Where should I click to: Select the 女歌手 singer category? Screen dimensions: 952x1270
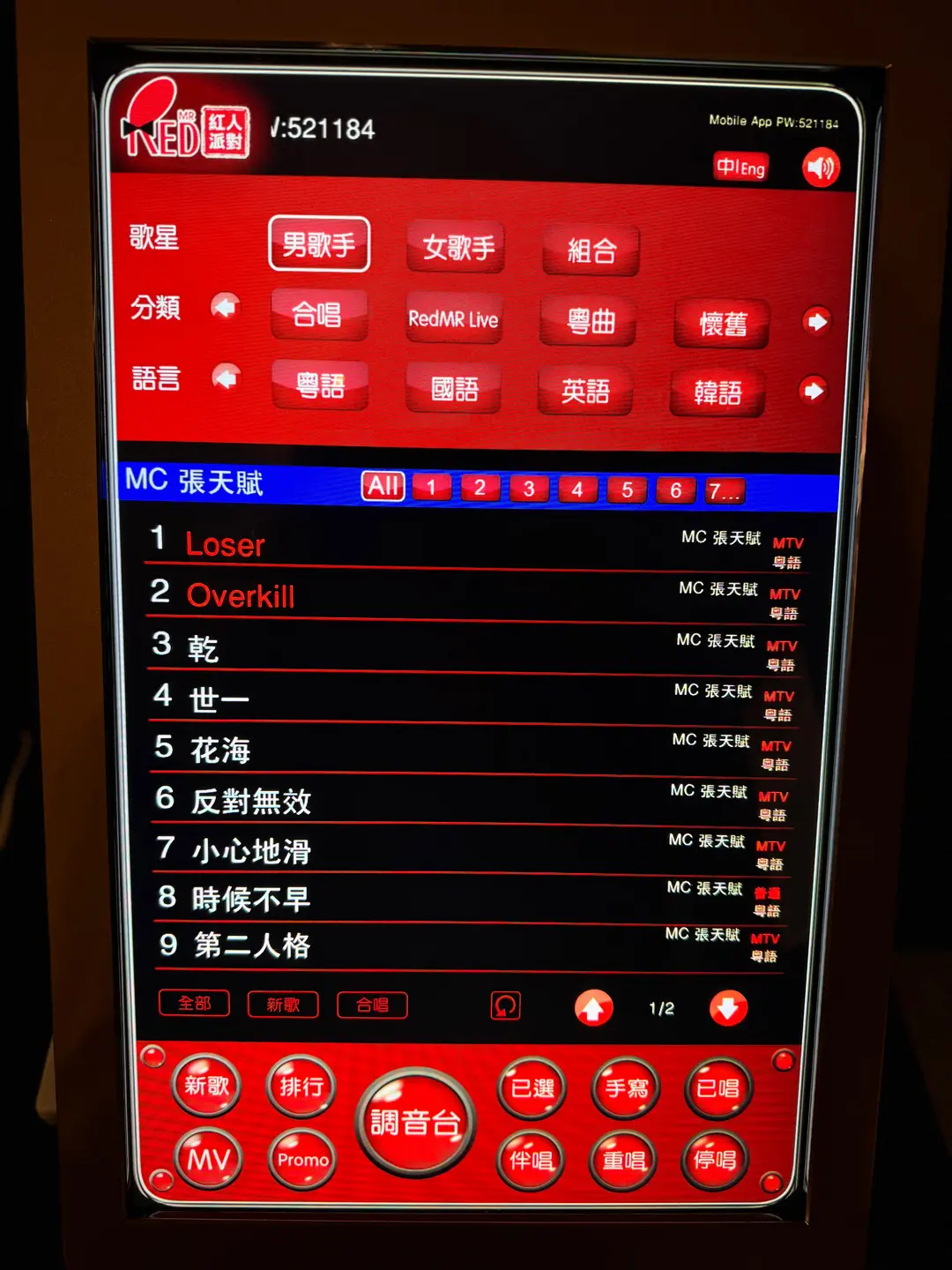(457, 247)
